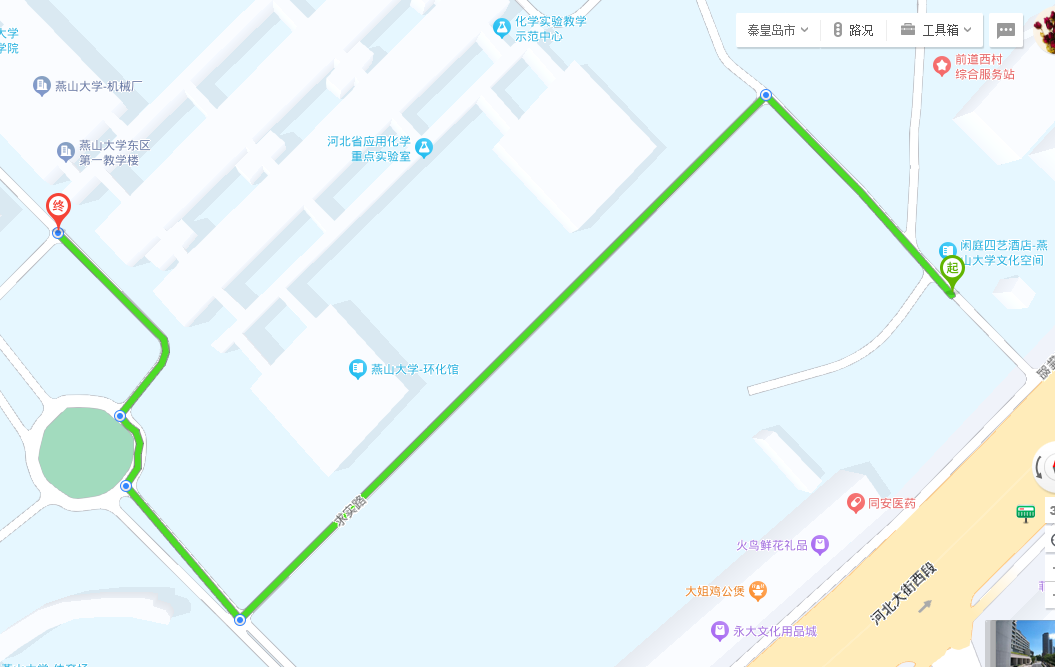Expand the 工具箱 toolbox menu
Image resolution: width=1055 pixels, height=667 pixels.
tap(935, 30)
